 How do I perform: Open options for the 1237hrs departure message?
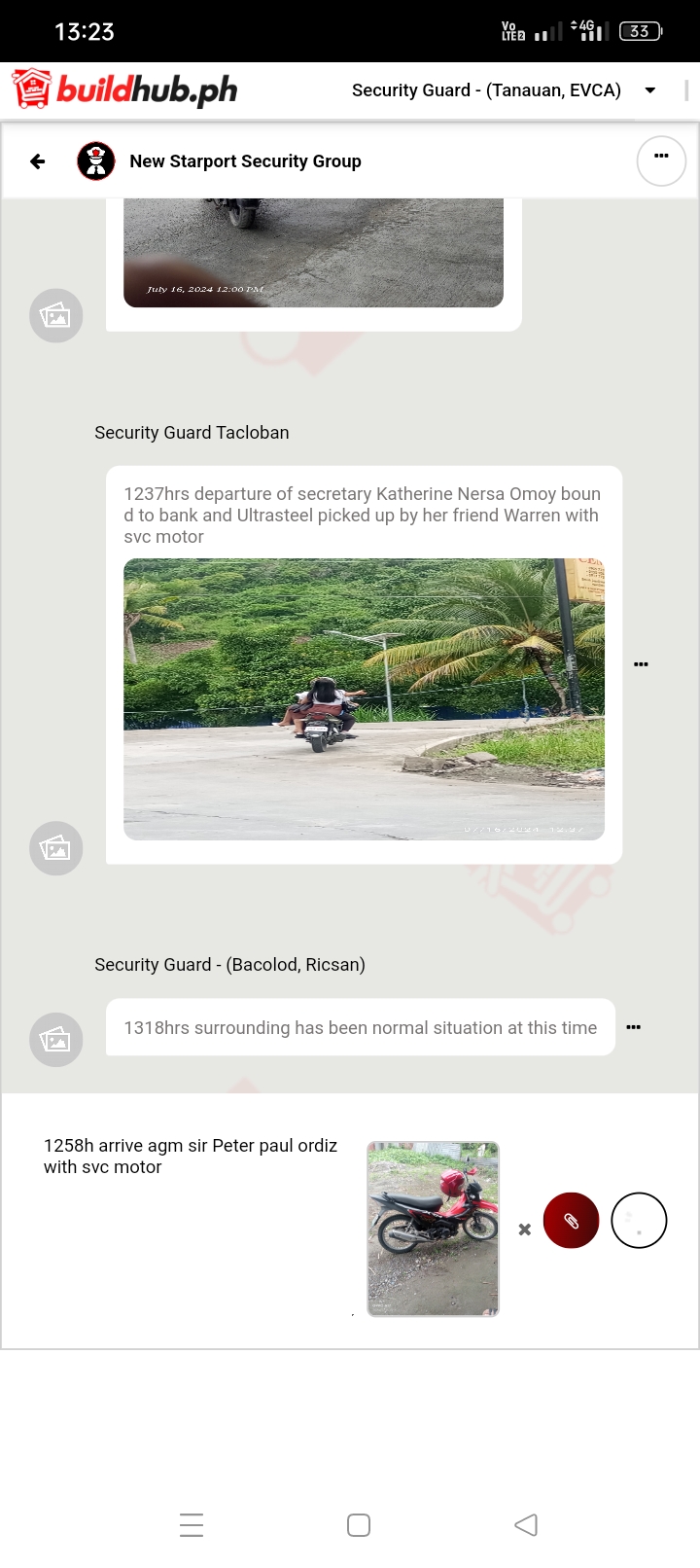pyautogui.click(x=641, y=664)
